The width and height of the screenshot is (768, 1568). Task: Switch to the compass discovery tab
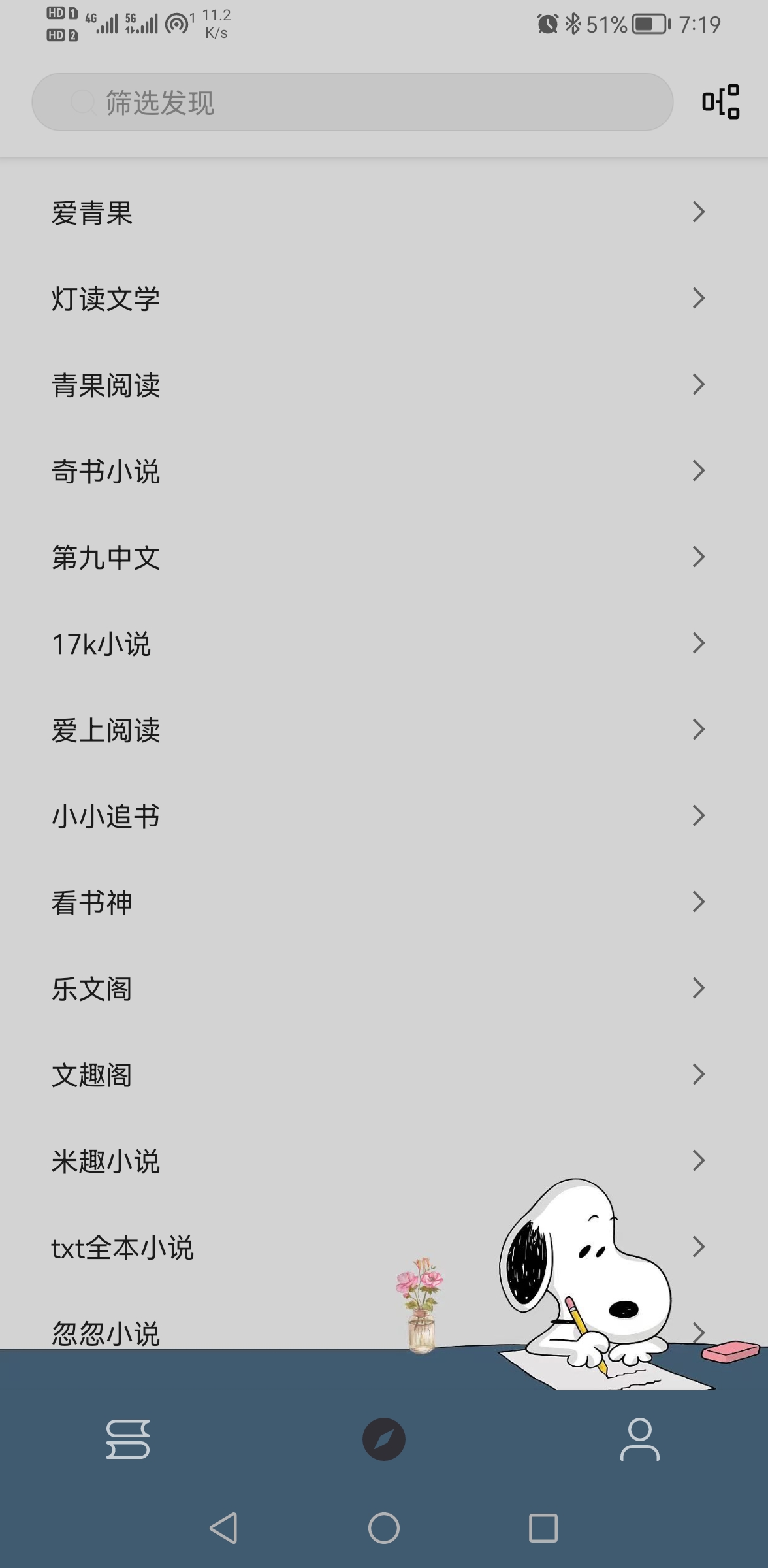click(x=384, y=1439)
